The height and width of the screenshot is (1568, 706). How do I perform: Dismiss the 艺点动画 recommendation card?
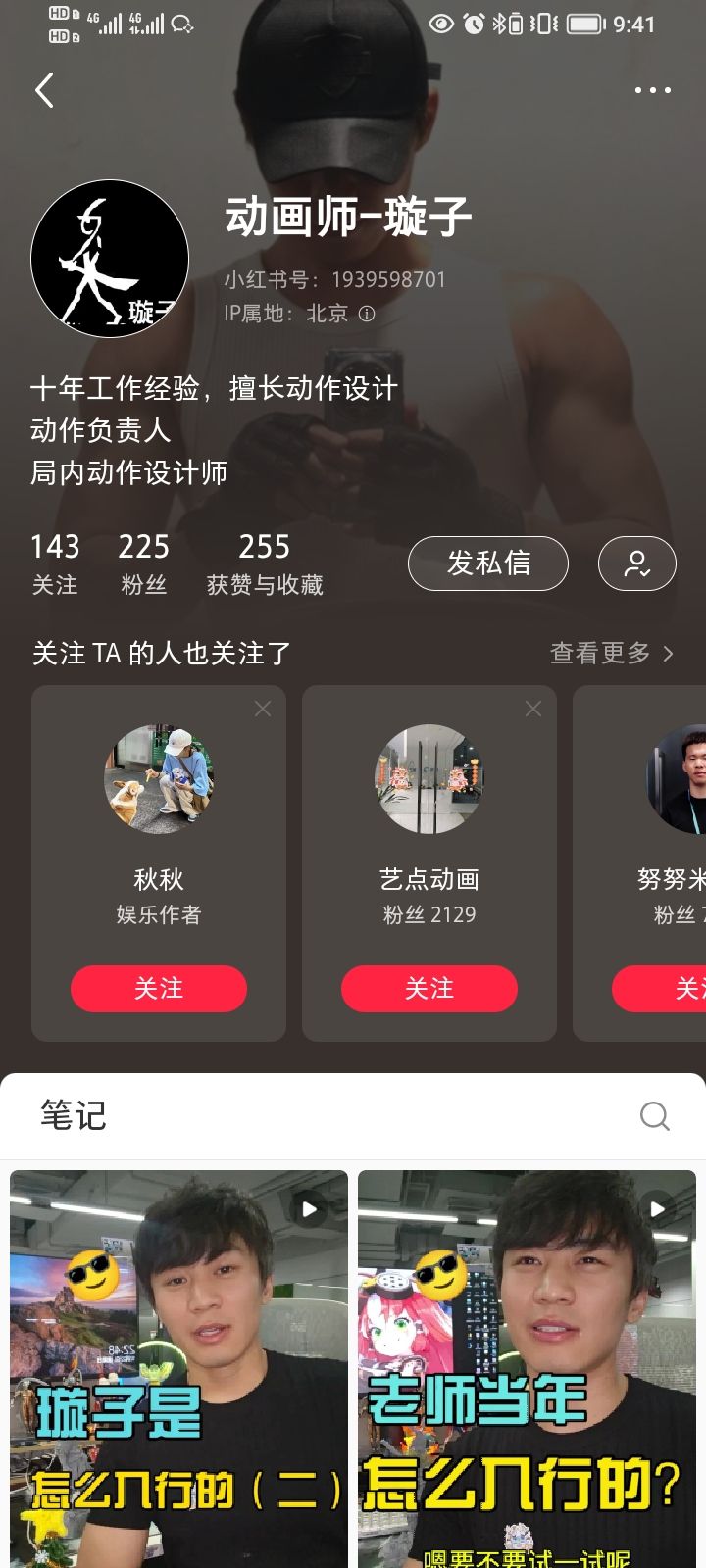(x=533, y=709)
